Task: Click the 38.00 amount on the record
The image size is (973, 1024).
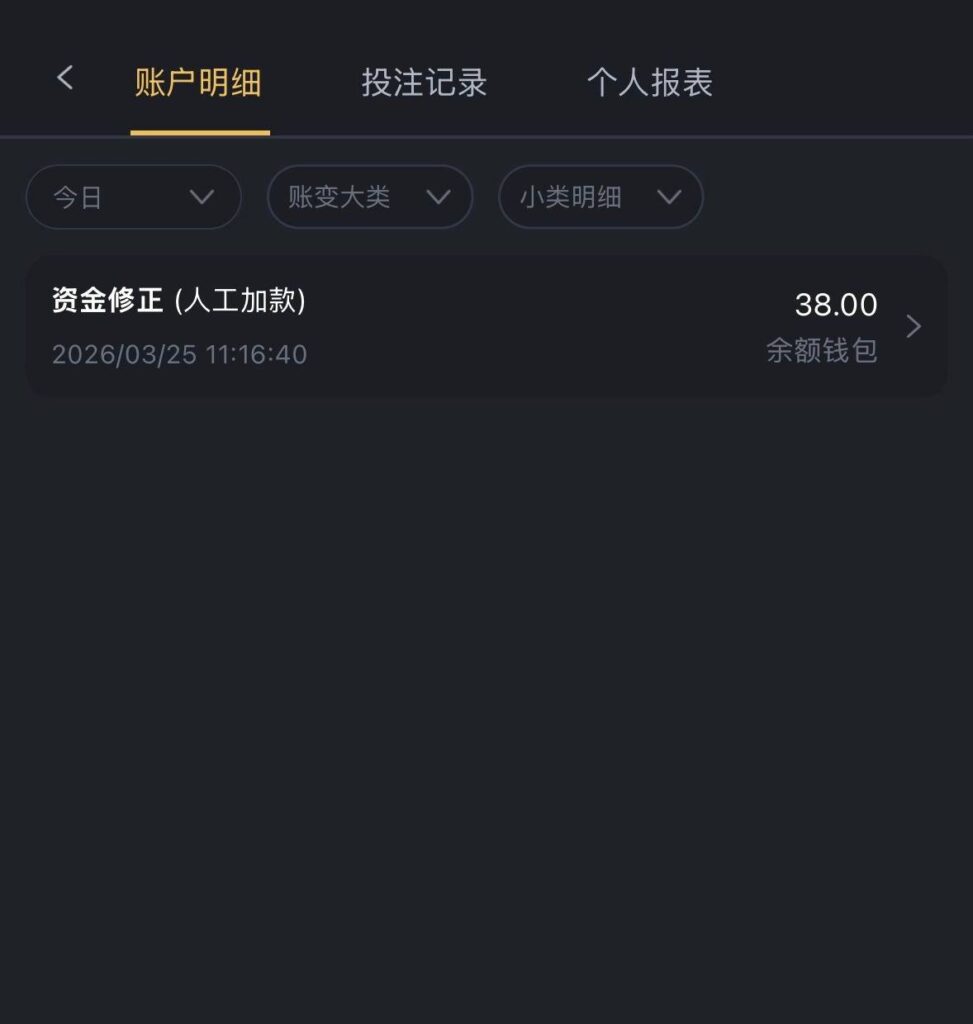Action: 838,304
